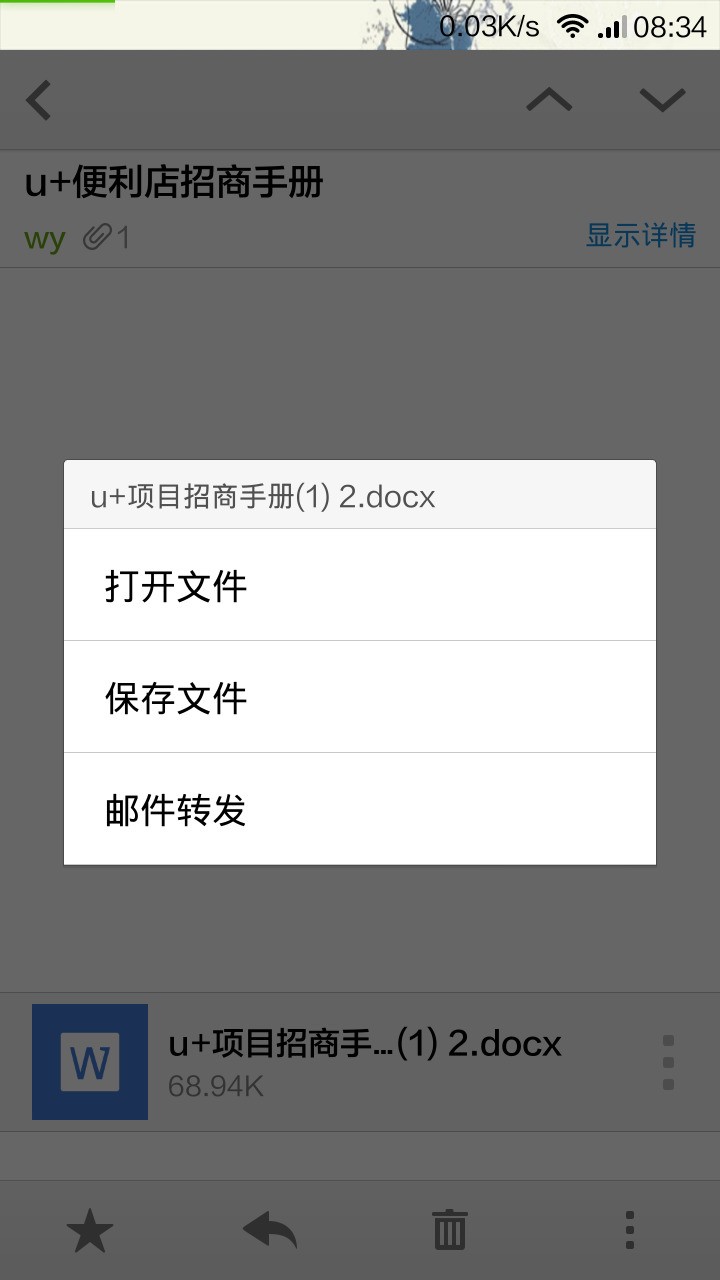
Task: Open attachment u+项目招商手...(1) 2.docx
Action: click(365, 1043)
